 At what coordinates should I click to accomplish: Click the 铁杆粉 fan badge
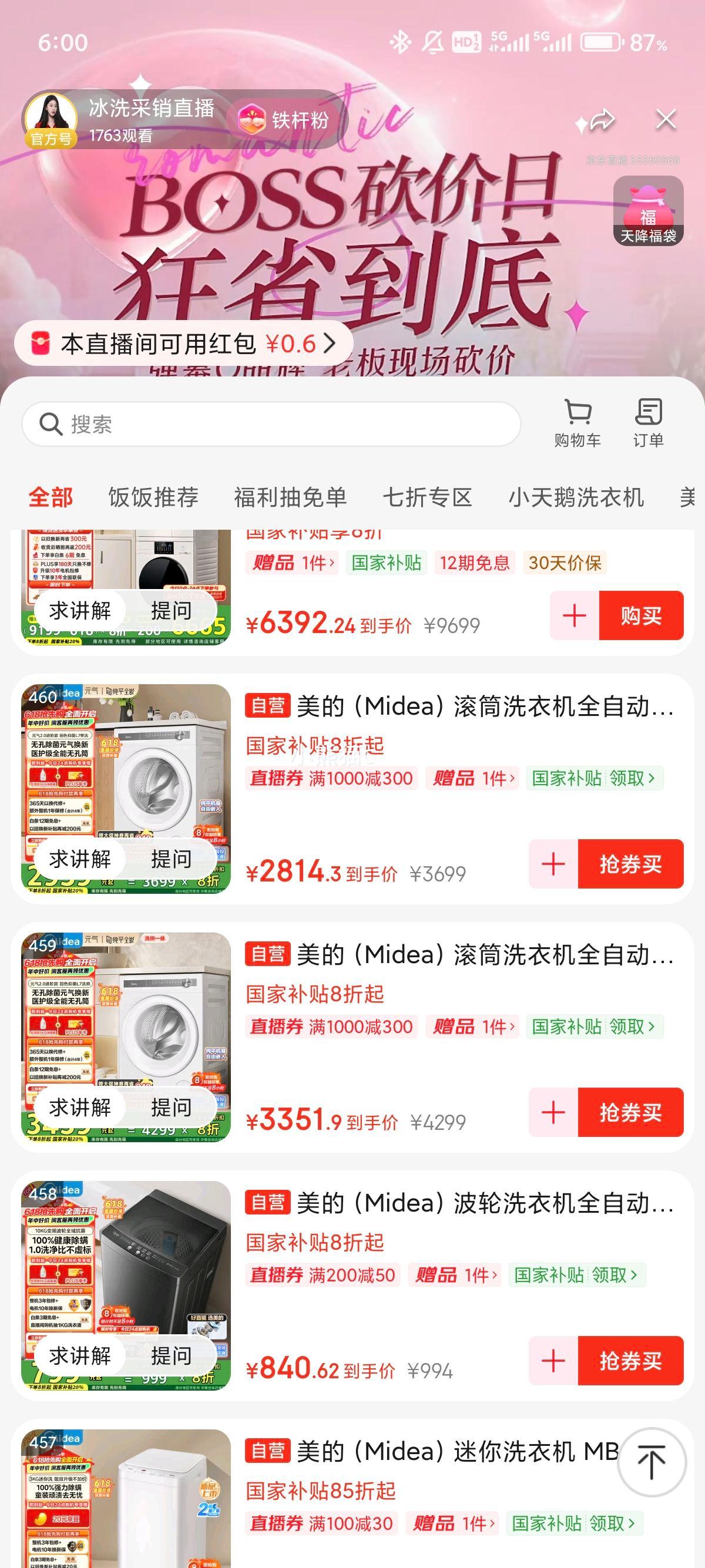coord(286,120)
